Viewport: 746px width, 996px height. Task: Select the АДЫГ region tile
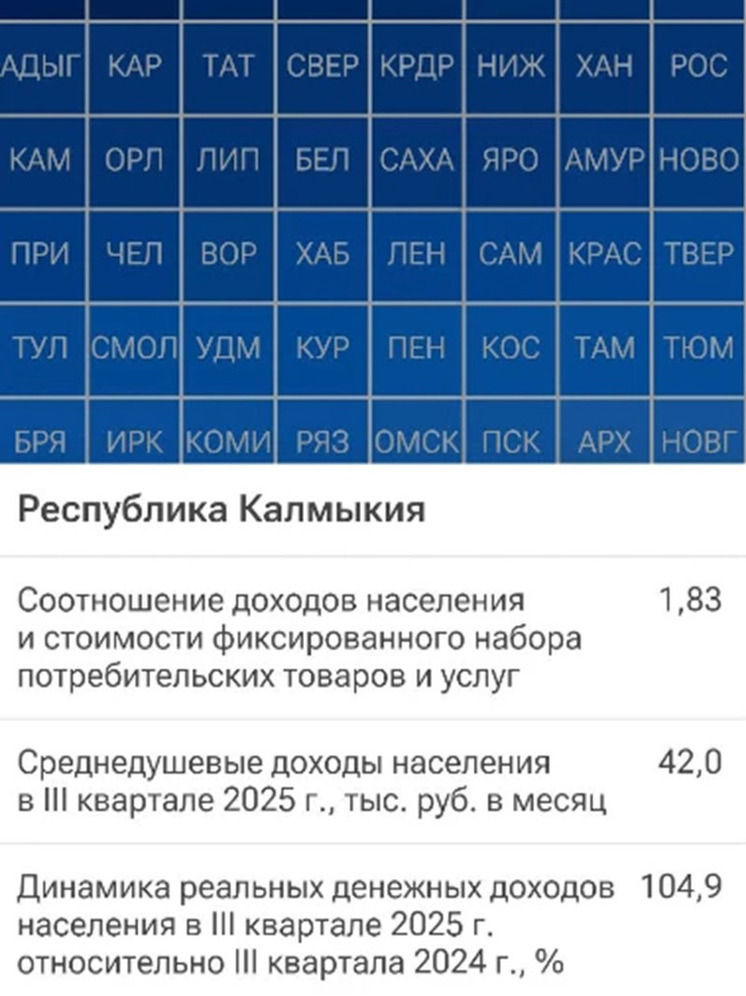[x=40, y=67]
